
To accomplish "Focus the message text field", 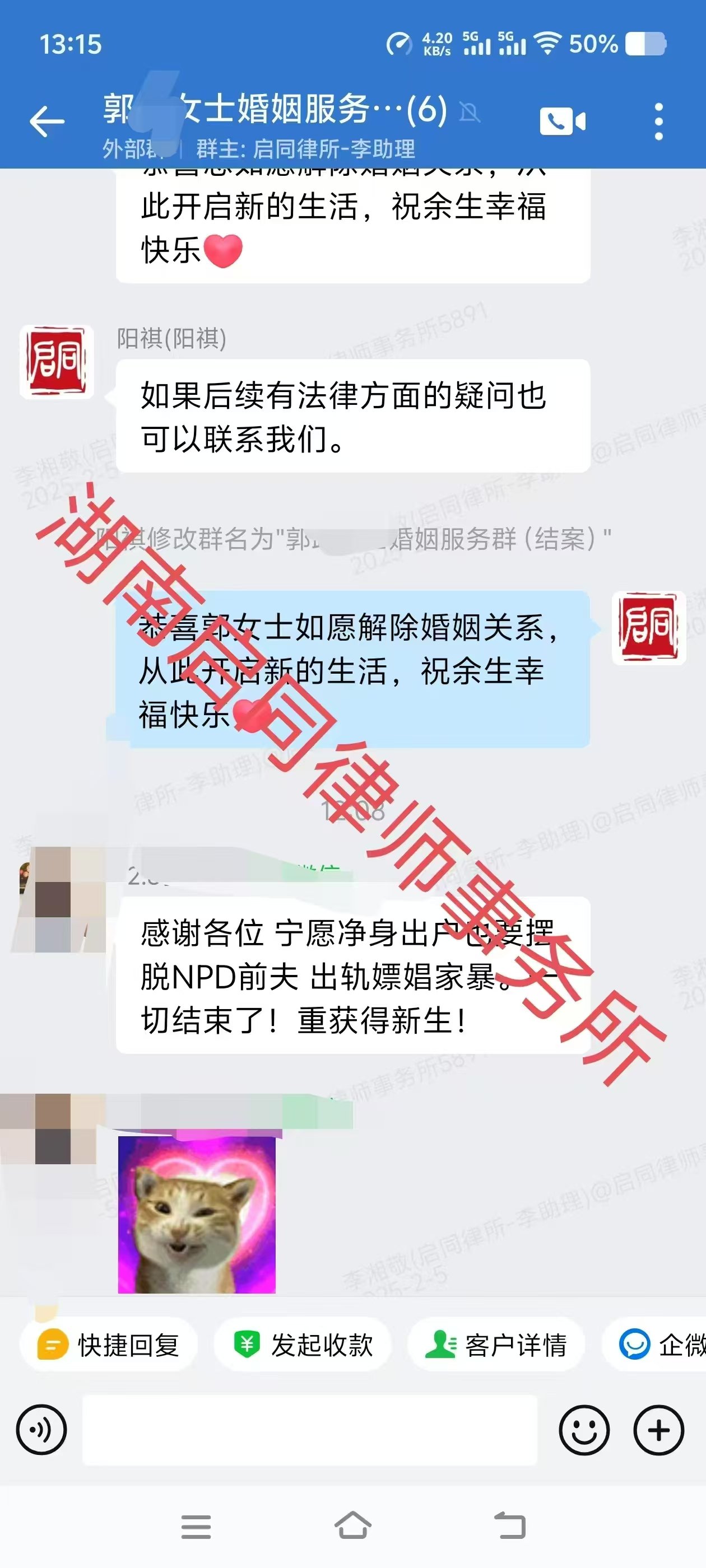I will click(309, 1430).
